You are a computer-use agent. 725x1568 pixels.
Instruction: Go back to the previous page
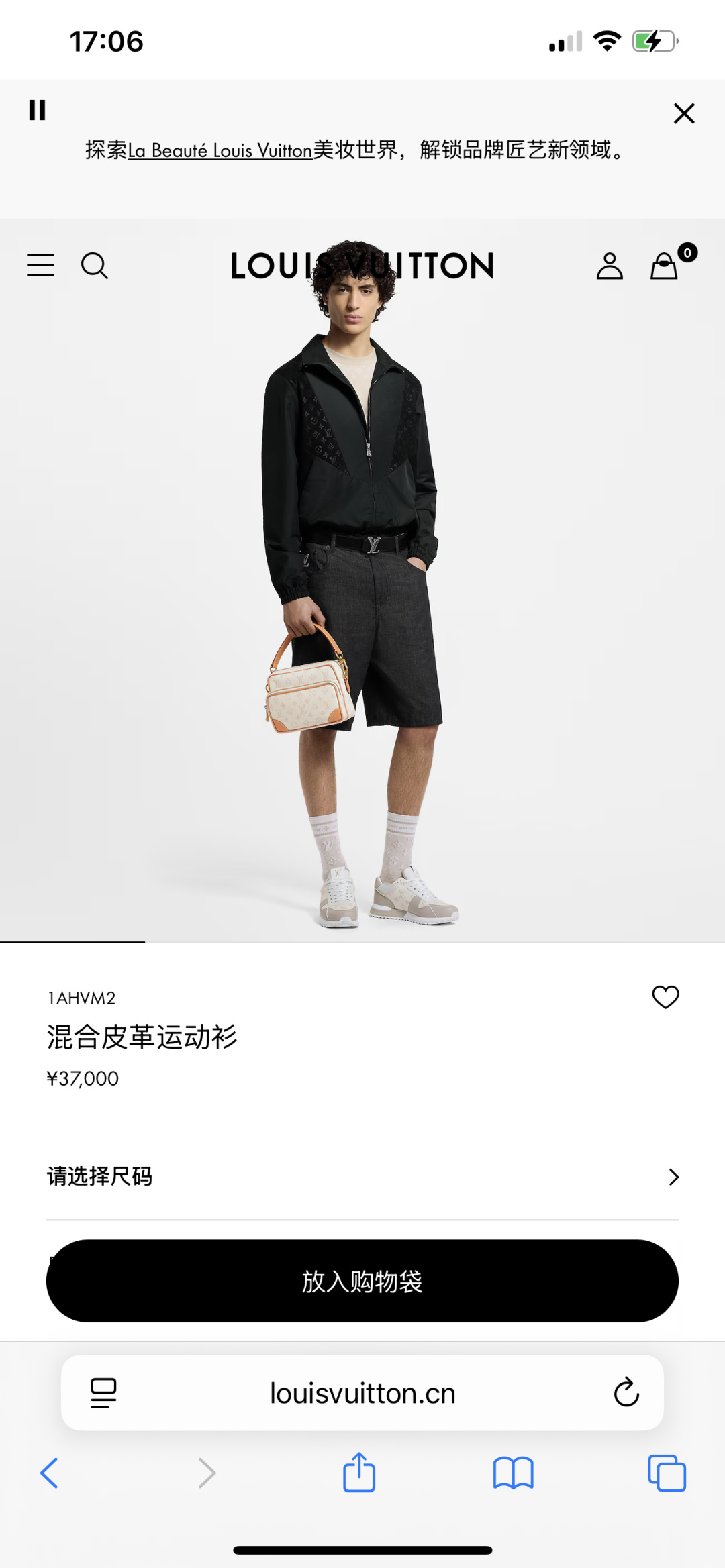(x=49, y=1473)
